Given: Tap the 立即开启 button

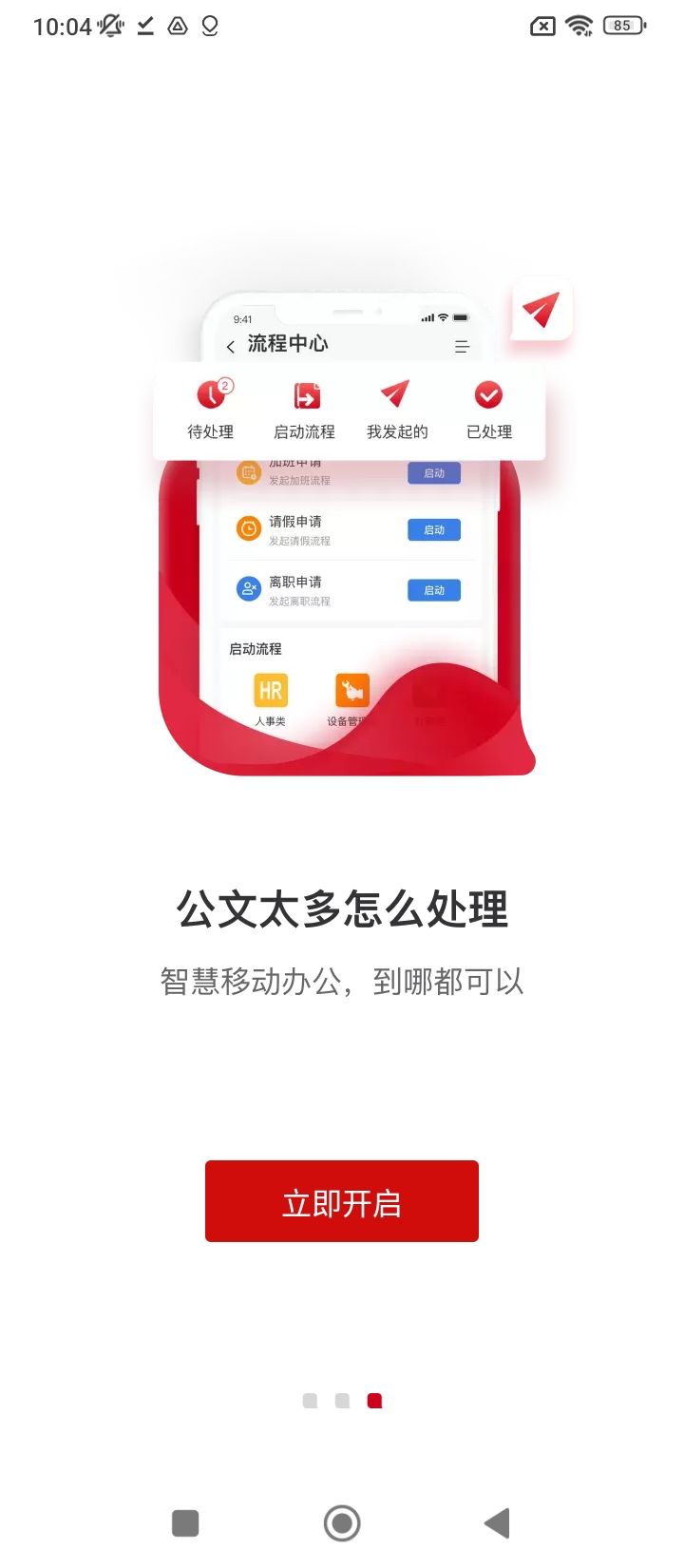Looking at the screenshot, I should (x=342, y=1201).
